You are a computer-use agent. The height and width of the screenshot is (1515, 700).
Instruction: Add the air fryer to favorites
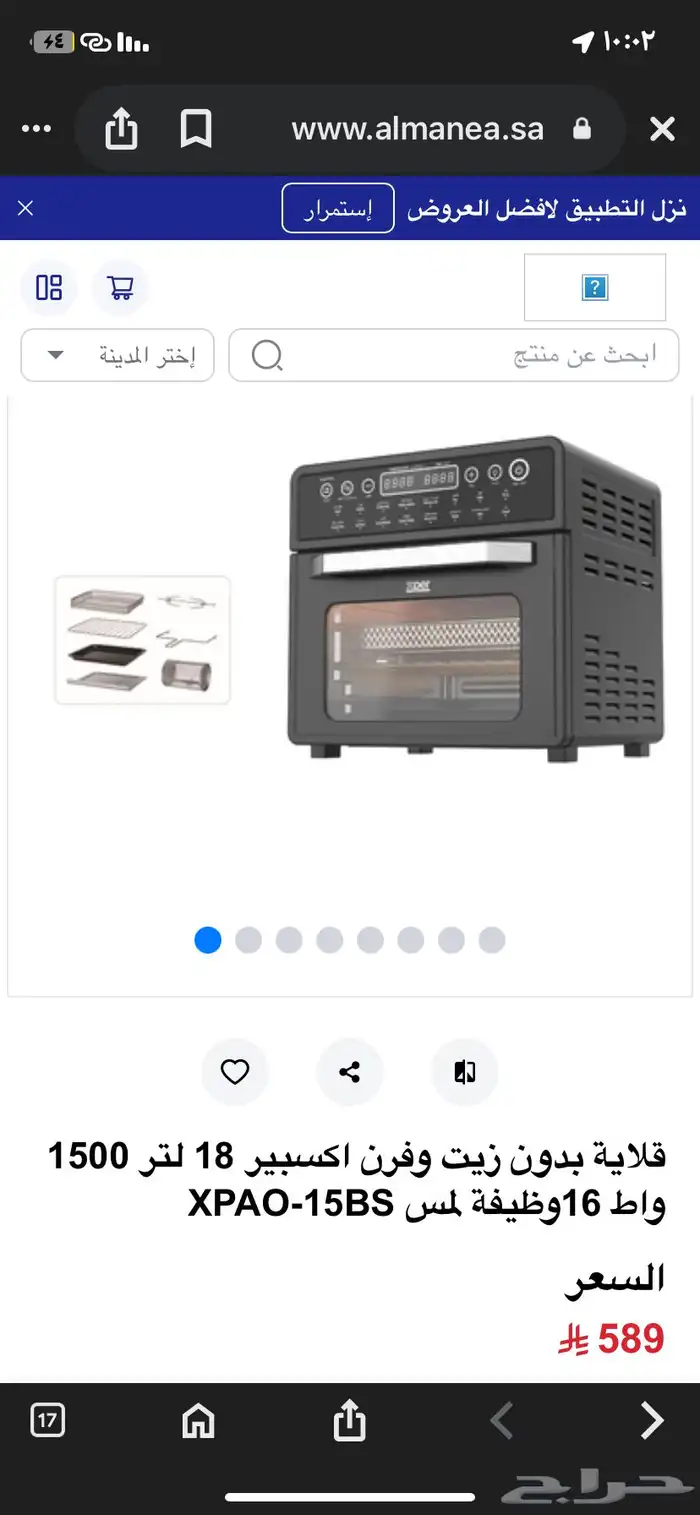tap(235, 1072)
